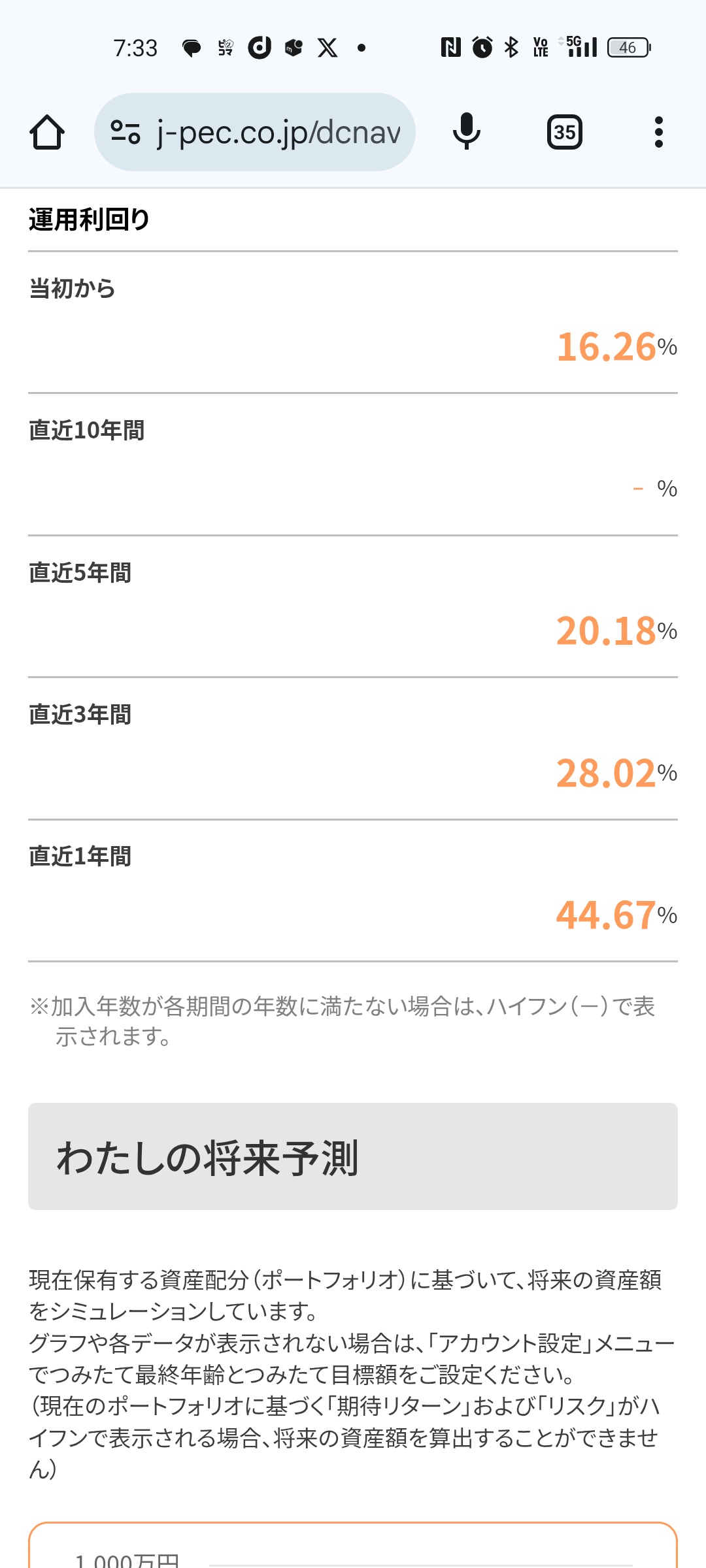Go to the browser home page
Viewport: 706px width, 1568px height.
pyautogui.click(x=47, y=132)
